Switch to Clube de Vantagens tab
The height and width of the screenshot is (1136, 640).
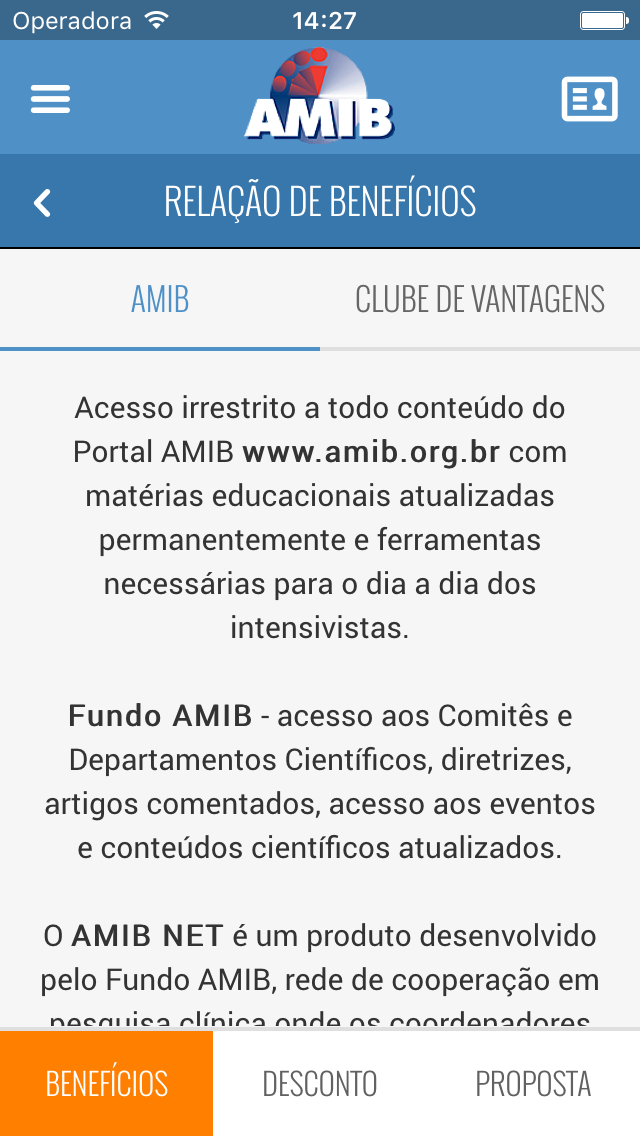click(480, 299)
